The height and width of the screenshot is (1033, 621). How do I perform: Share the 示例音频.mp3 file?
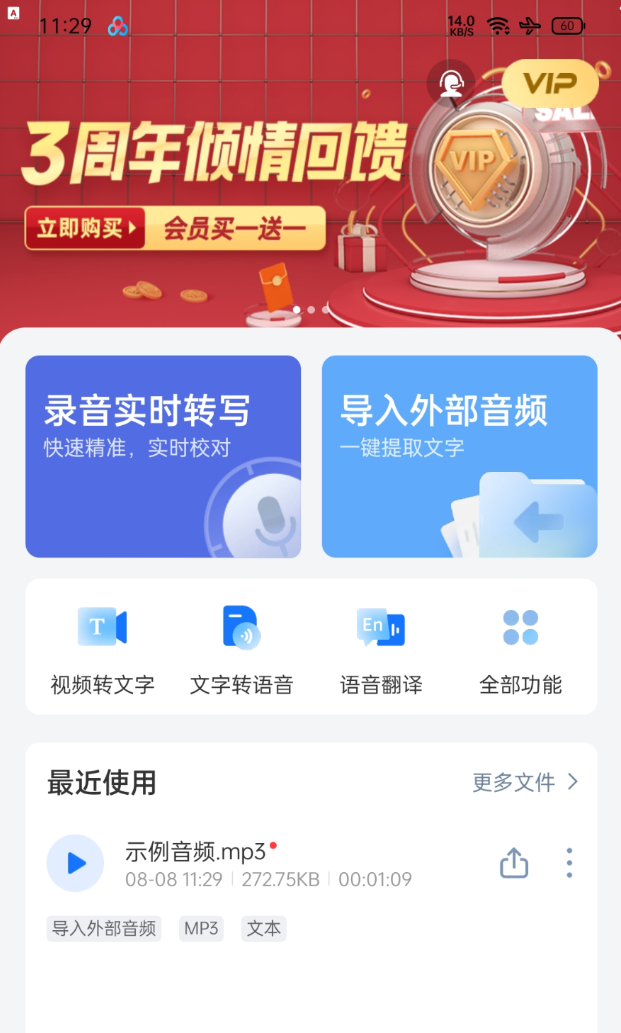514,863
